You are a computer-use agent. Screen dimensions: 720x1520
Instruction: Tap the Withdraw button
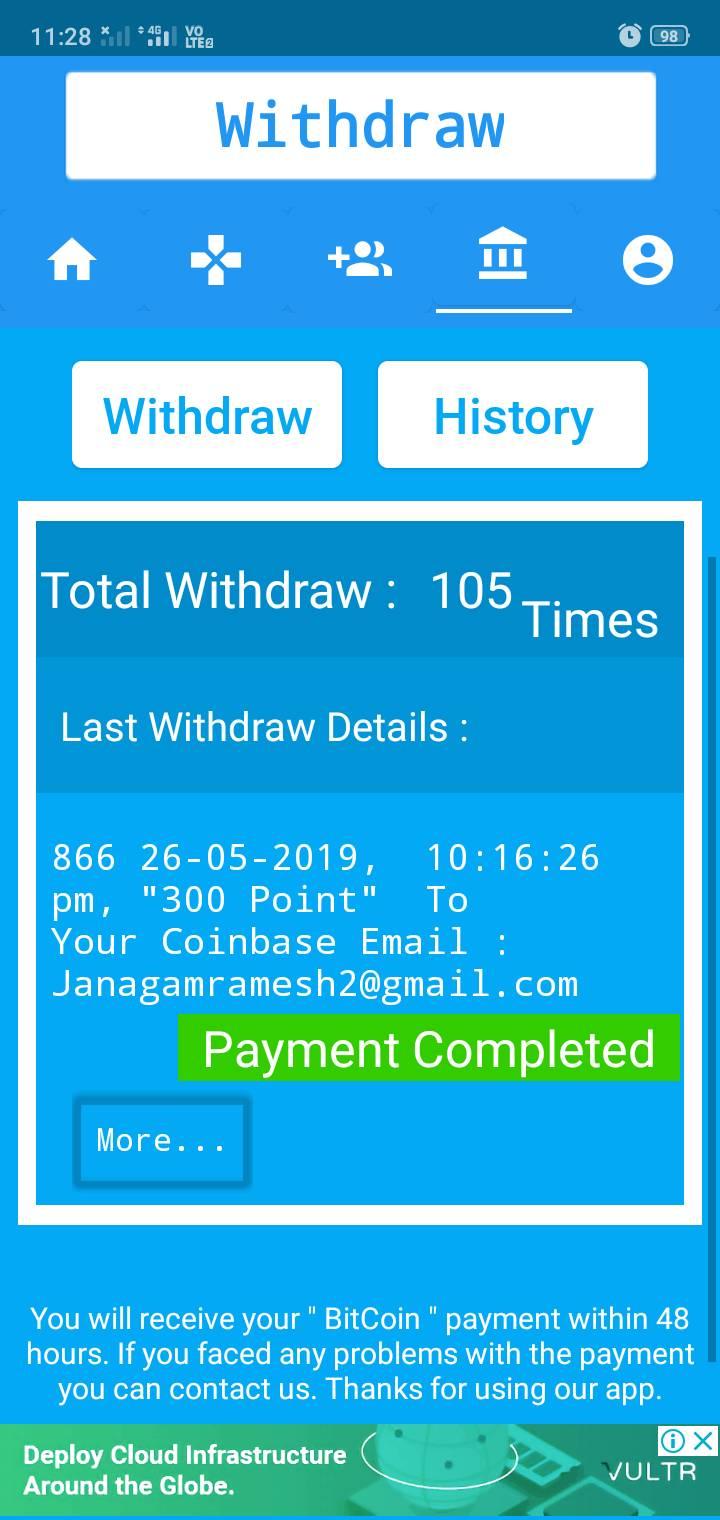tap(207, 415)
